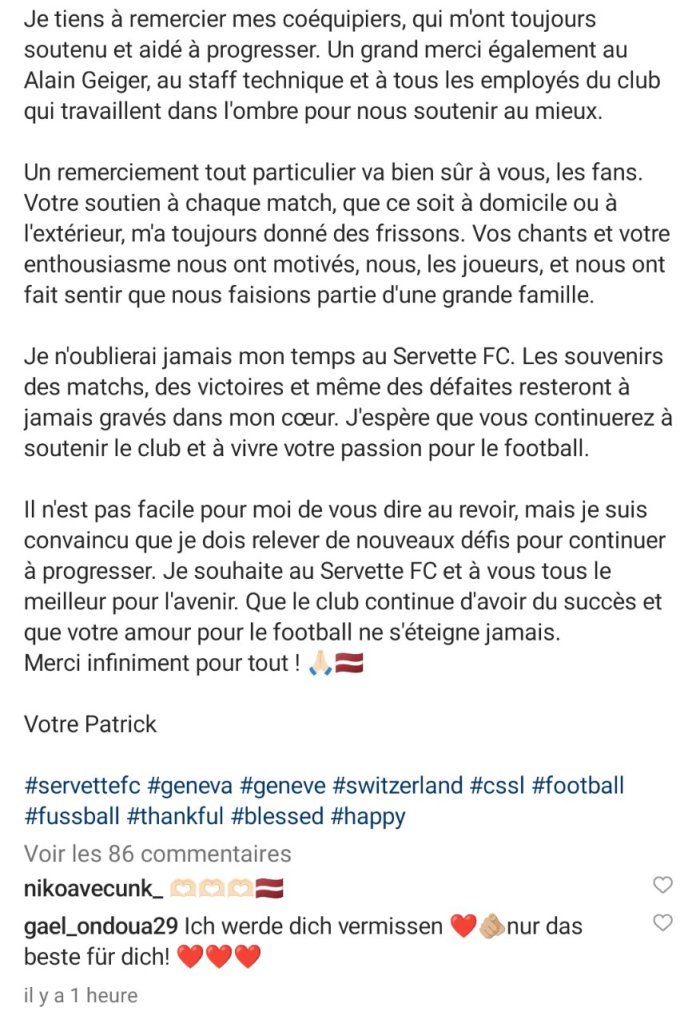This screenshot has width=700, height=1023.
Task: View all 86 comments
Action: (x=157, y=853)
